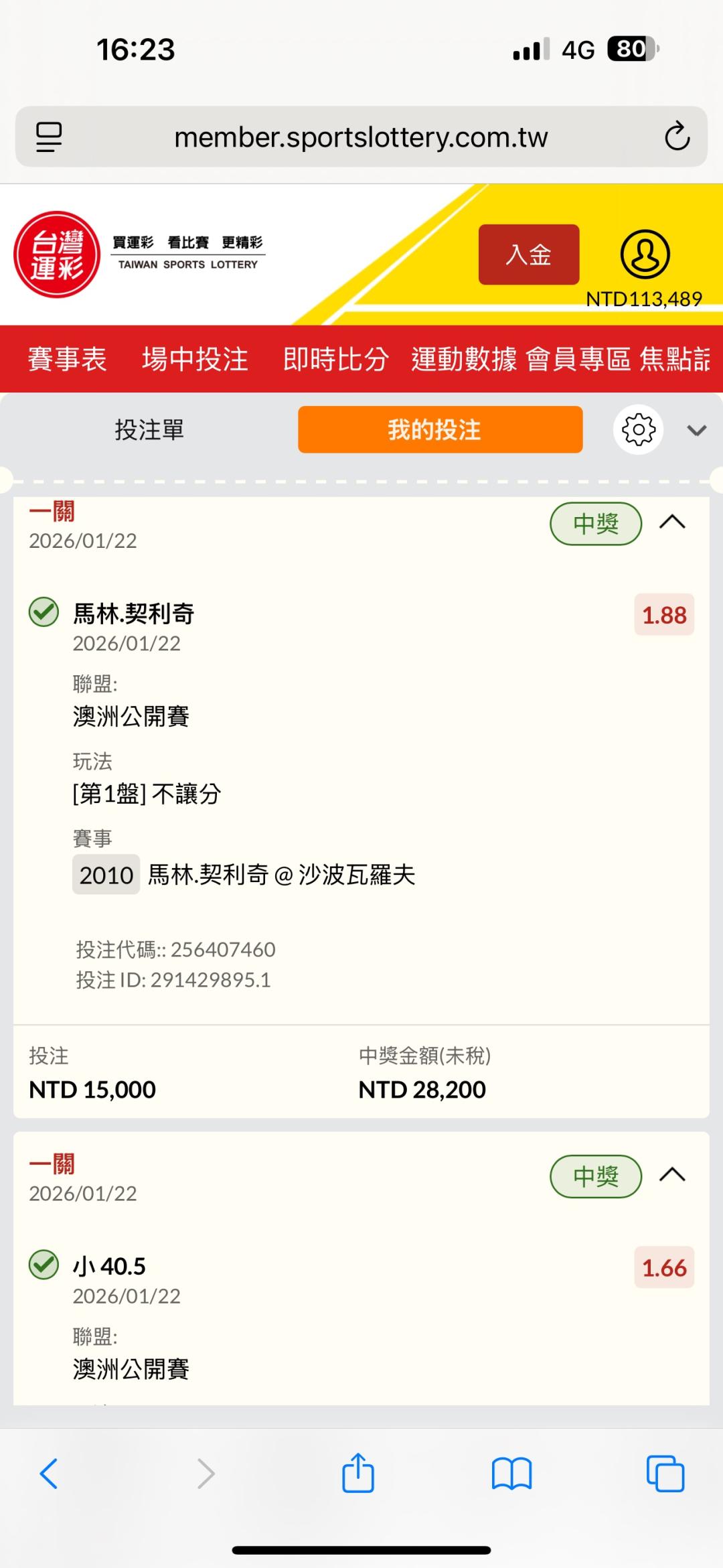Open the settings gear icon
The image size is (723, 1568).
click(639, 429)
